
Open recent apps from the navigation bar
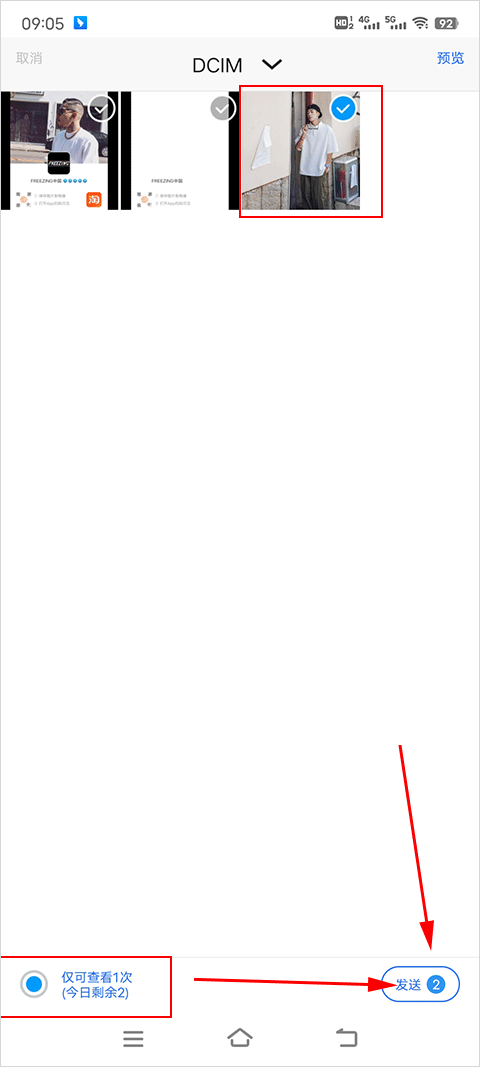(x=133, y=1038)
